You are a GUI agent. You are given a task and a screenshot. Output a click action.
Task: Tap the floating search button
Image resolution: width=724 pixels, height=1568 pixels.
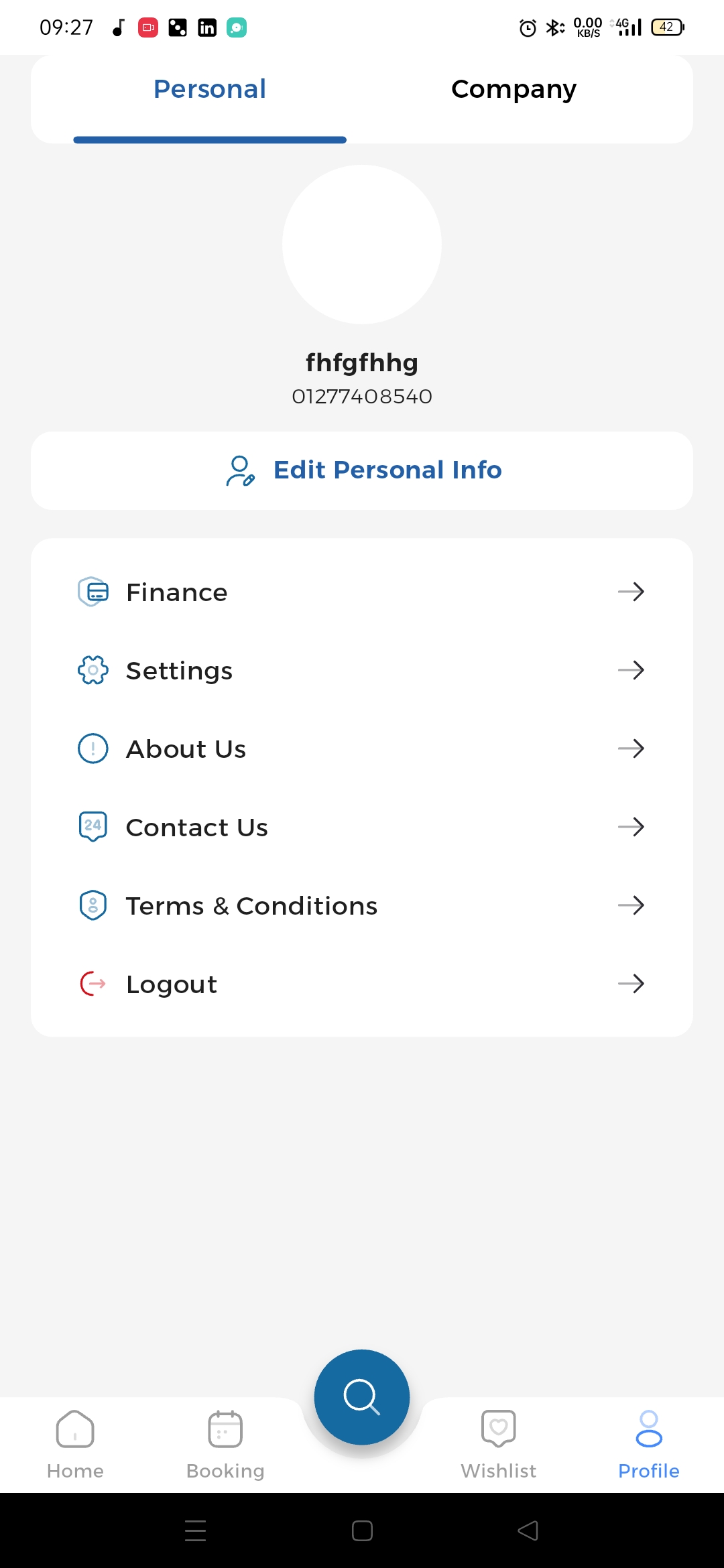pyautogui.click(x=362, y=1397)
